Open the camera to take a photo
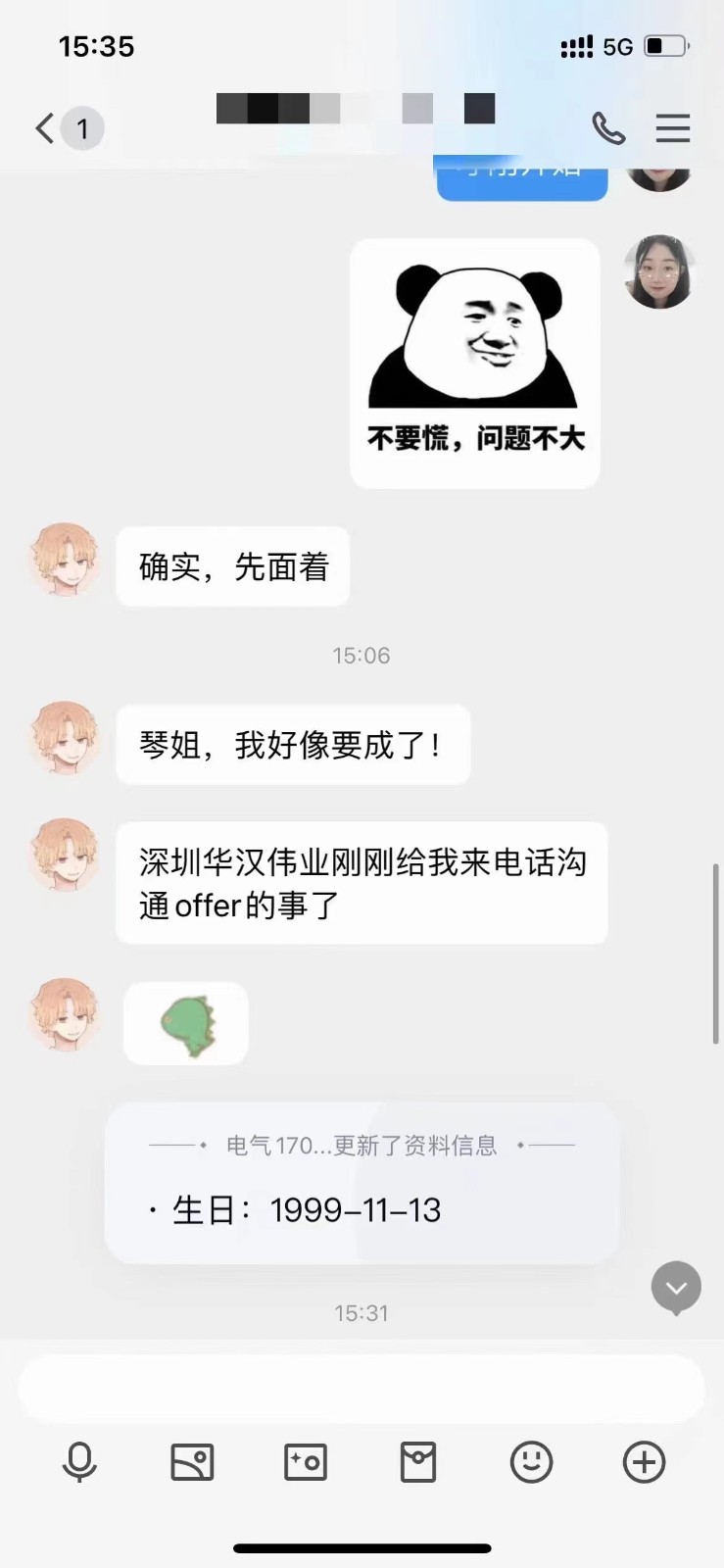This screenshot has height=1568, width=724. pos(306,1462)
